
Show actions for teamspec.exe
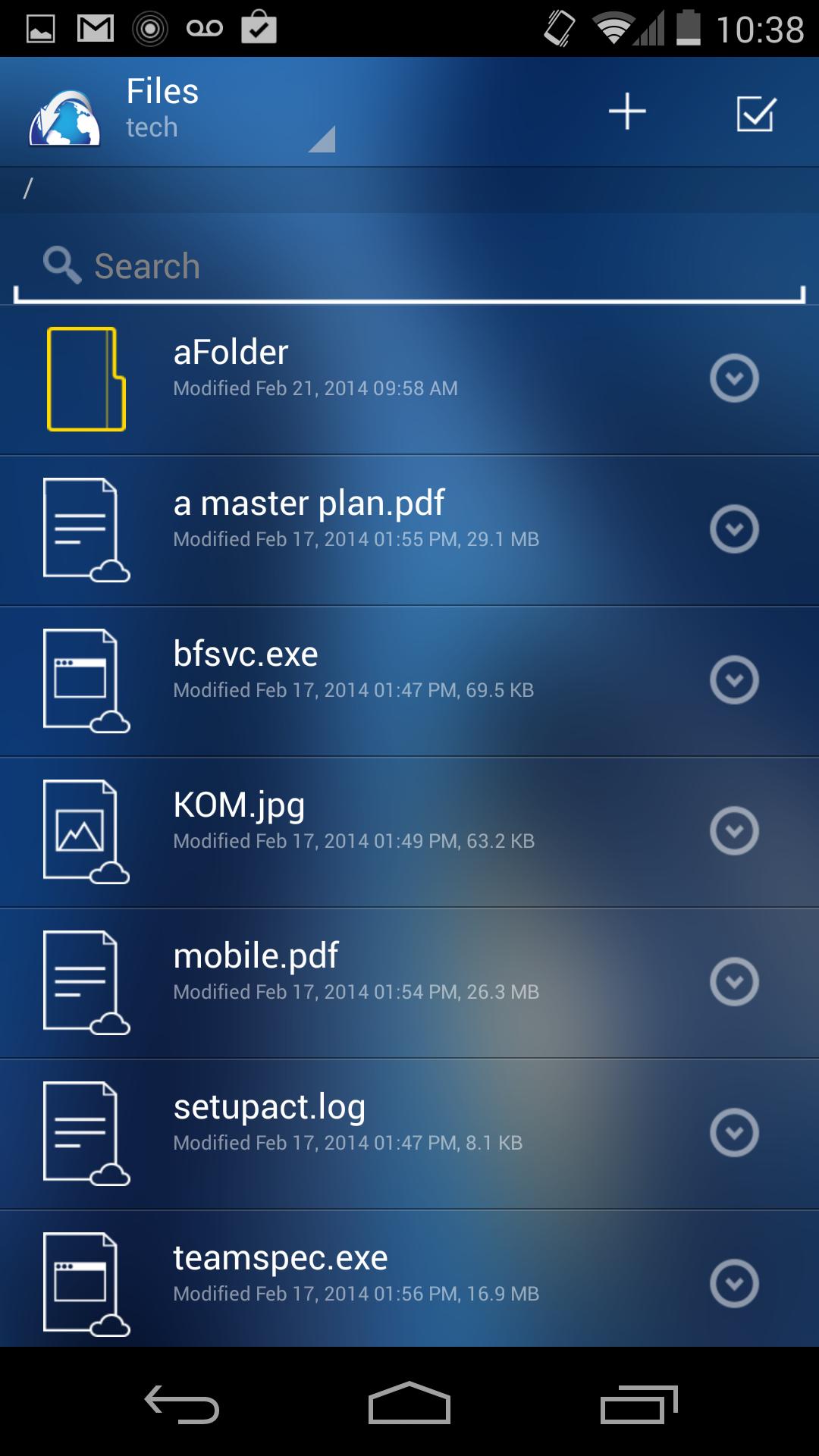734,1283
